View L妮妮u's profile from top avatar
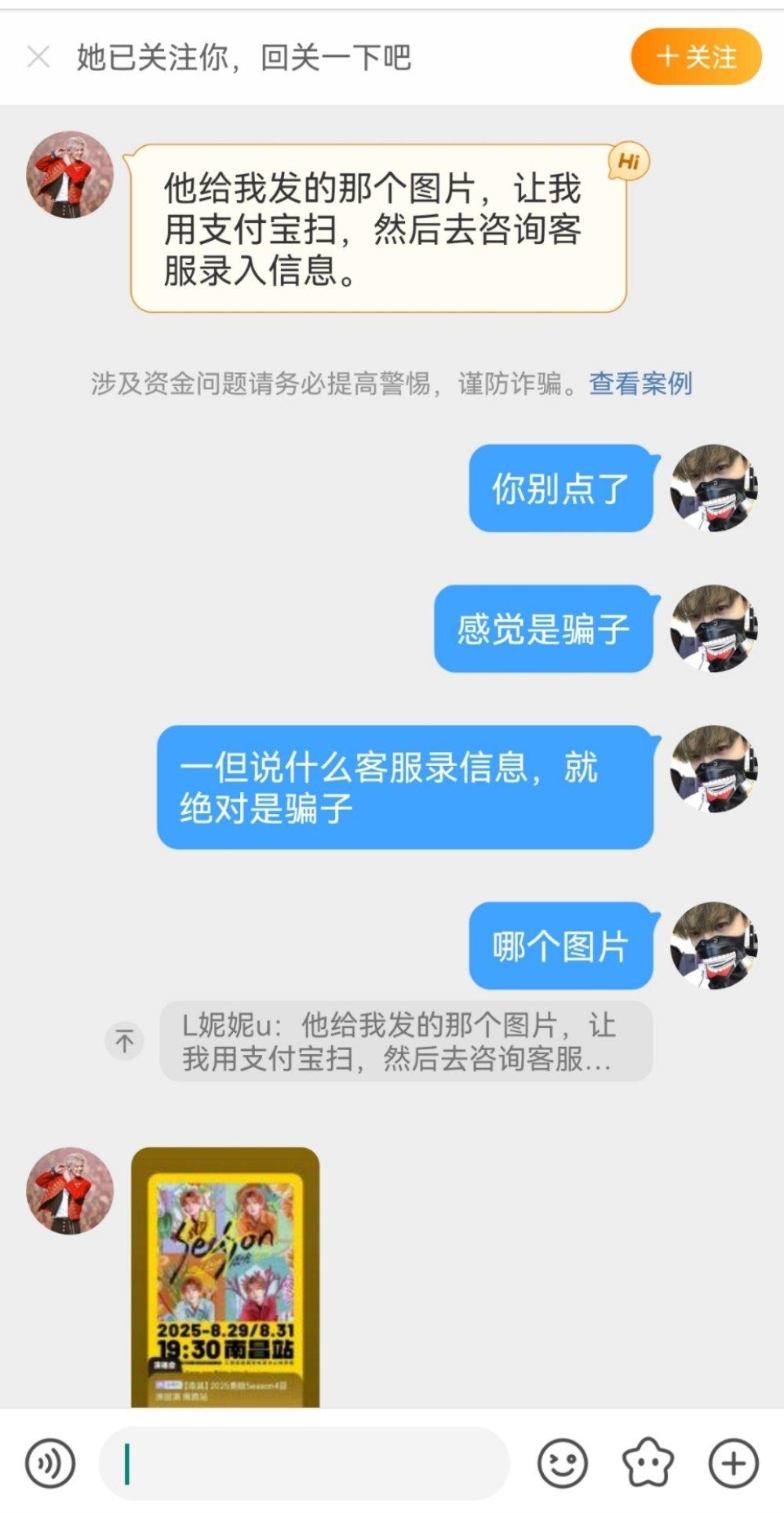 pos(70,175)
